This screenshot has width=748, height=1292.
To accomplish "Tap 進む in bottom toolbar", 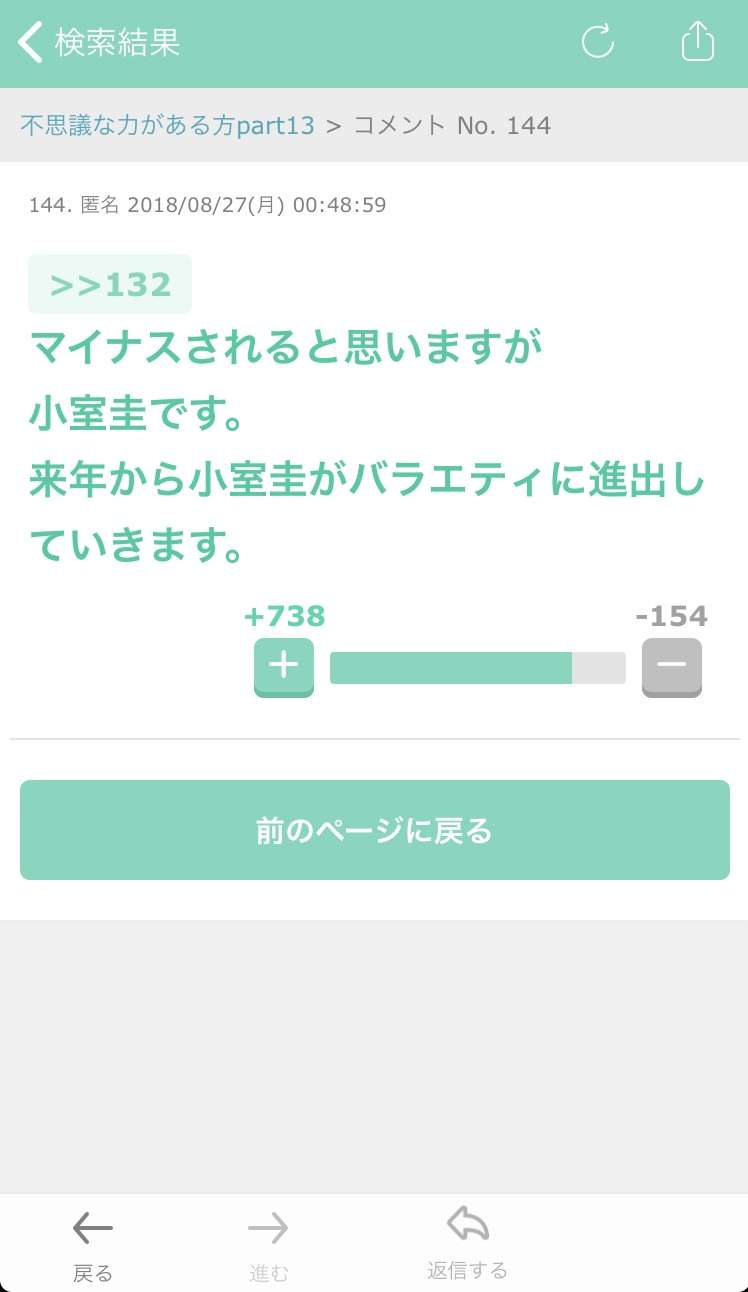I will (x=268, y=1245).
